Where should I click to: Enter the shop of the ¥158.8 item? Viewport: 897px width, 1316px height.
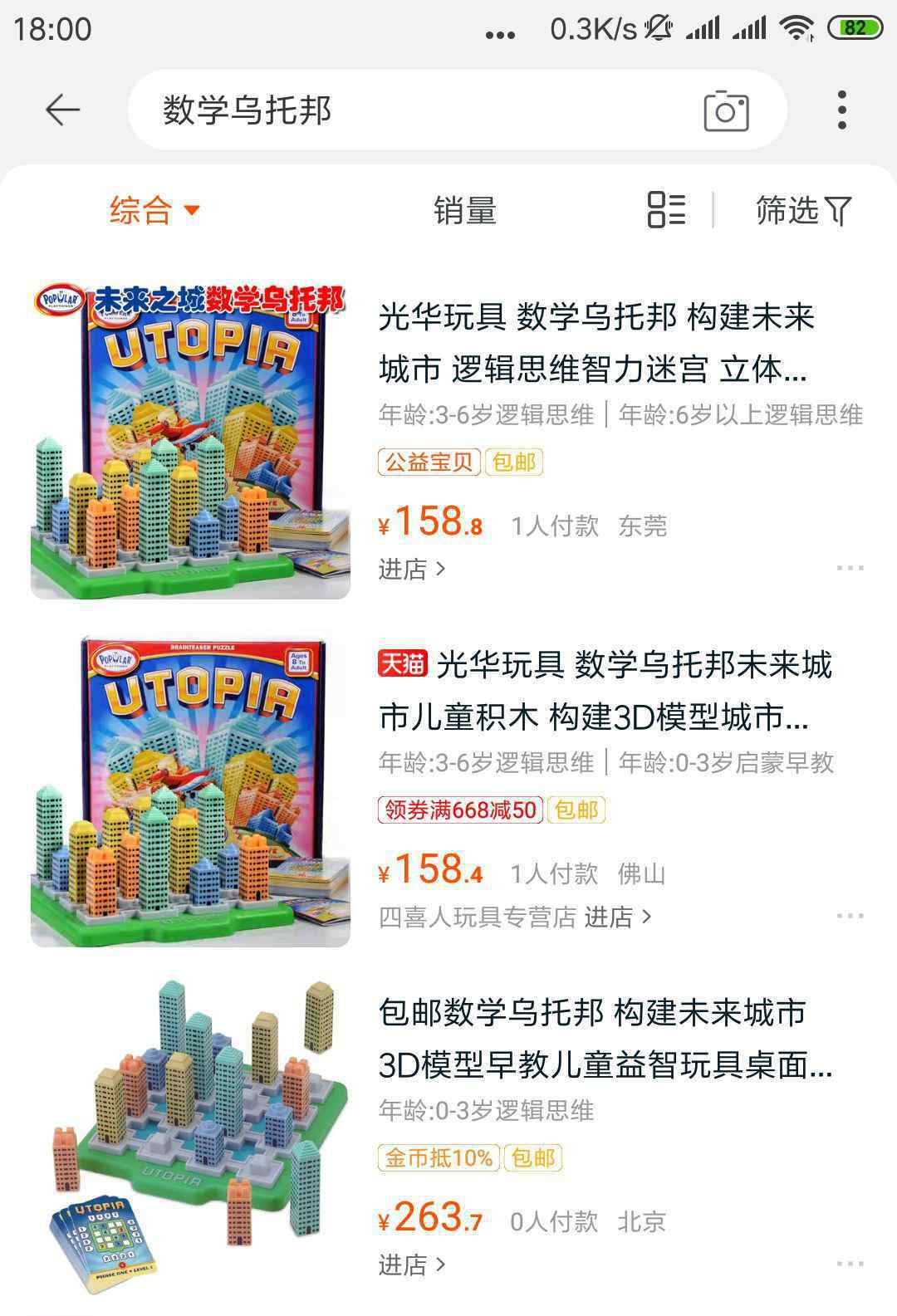pos(412,569)
